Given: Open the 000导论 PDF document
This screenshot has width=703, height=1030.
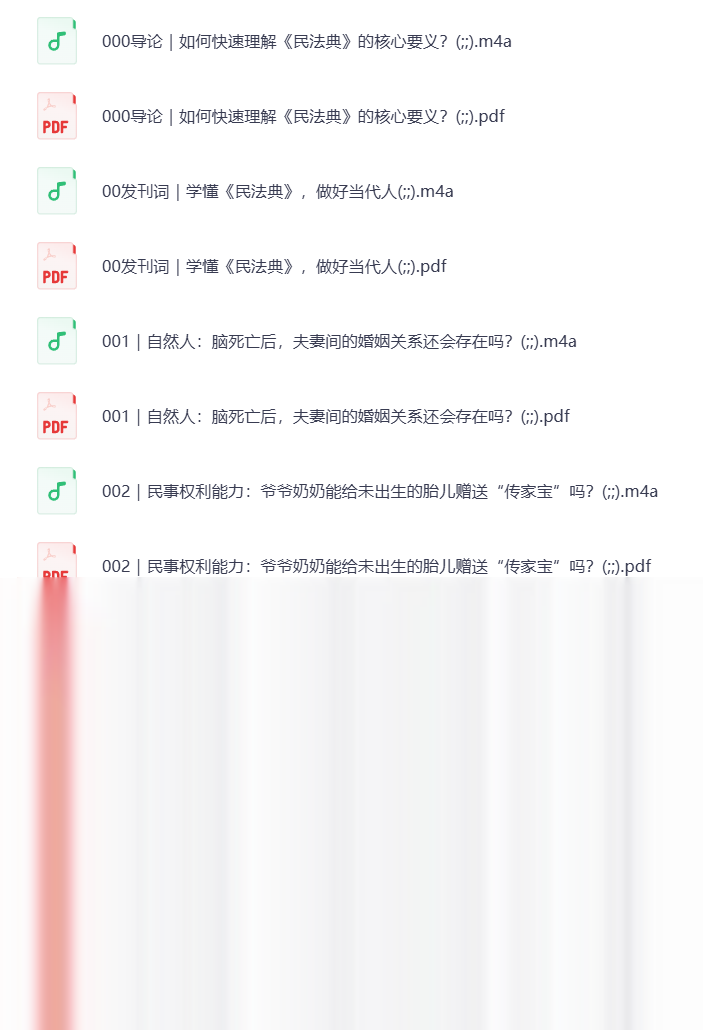Looking at the screenshot, I should [303, 116].
